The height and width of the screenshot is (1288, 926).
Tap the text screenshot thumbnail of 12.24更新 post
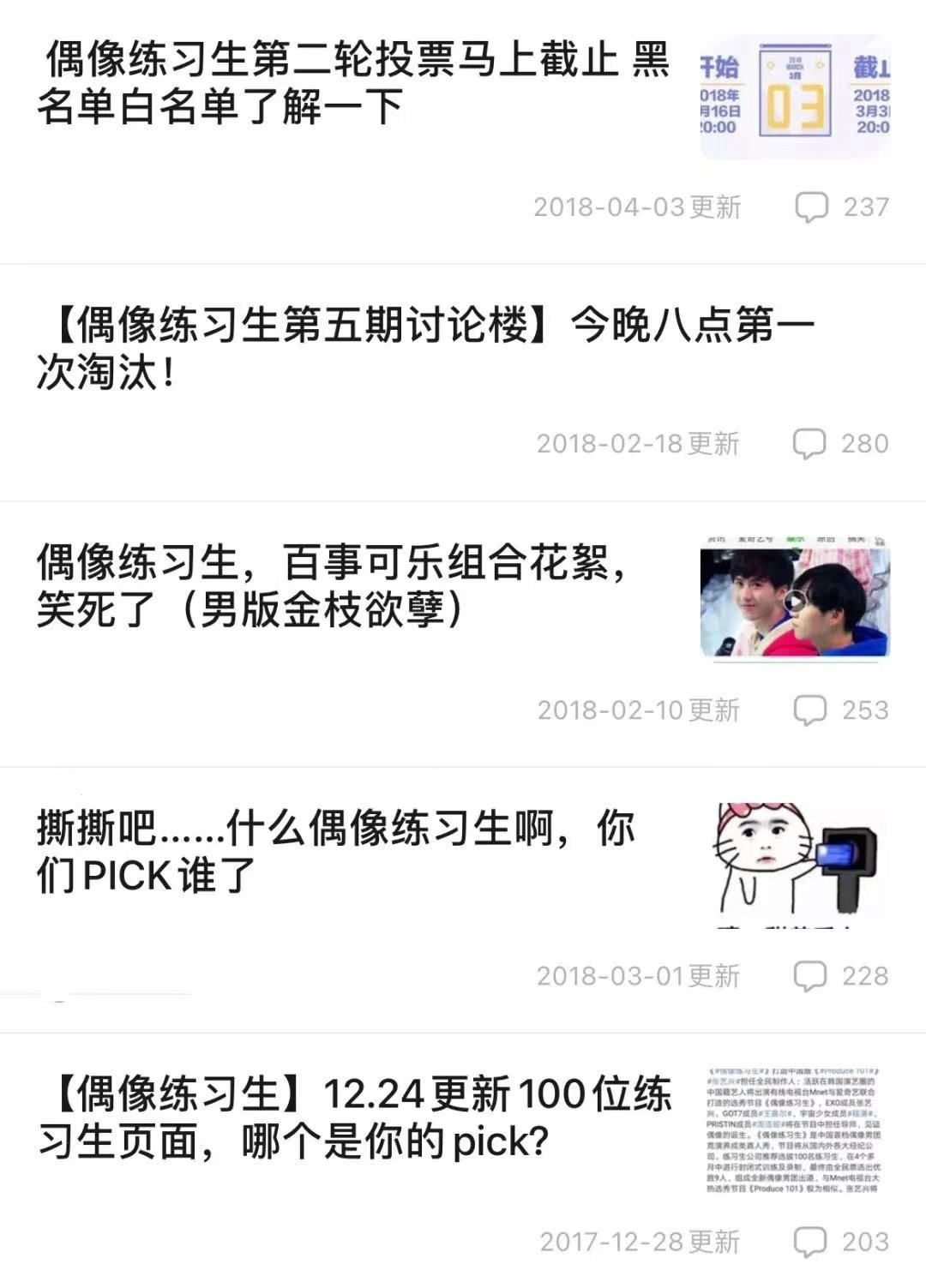click(793, 1130)
